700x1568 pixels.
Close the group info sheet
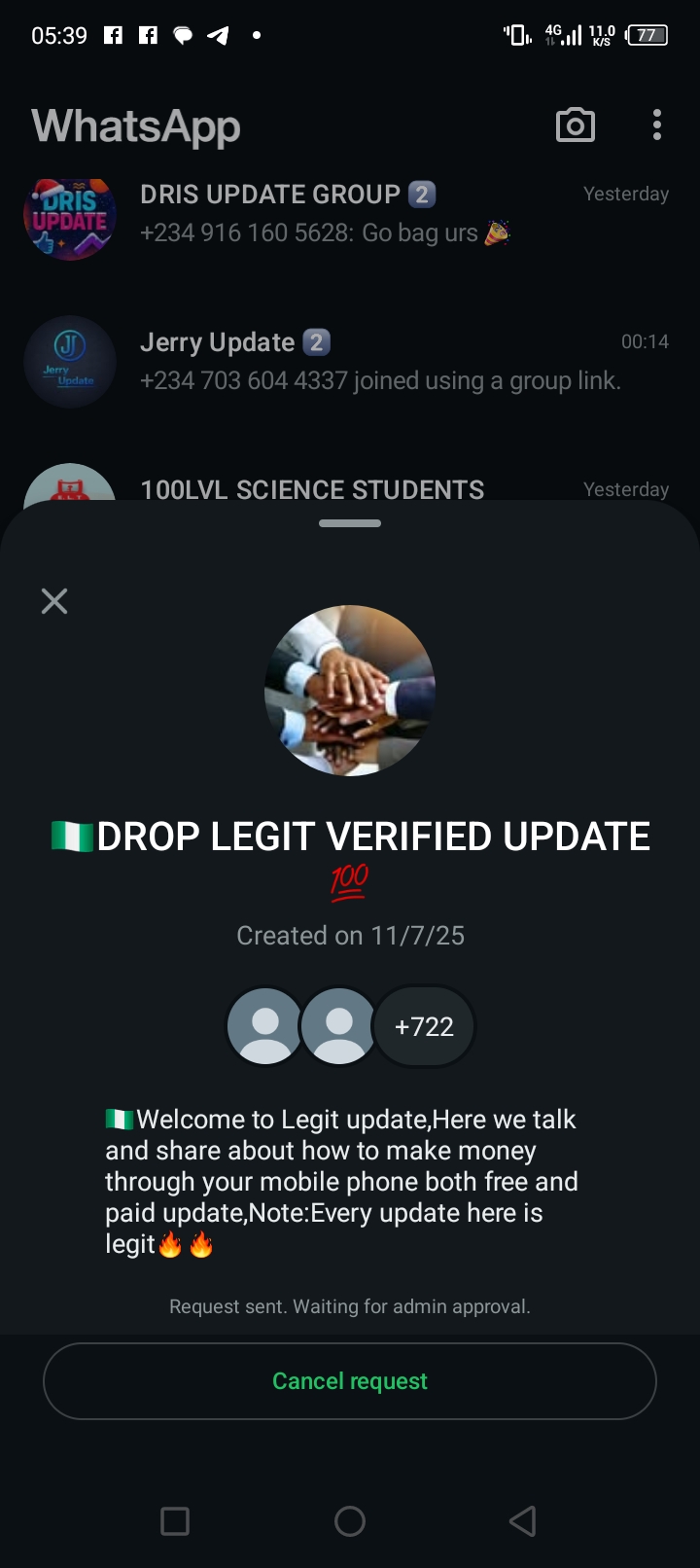[x=54, y=601]
